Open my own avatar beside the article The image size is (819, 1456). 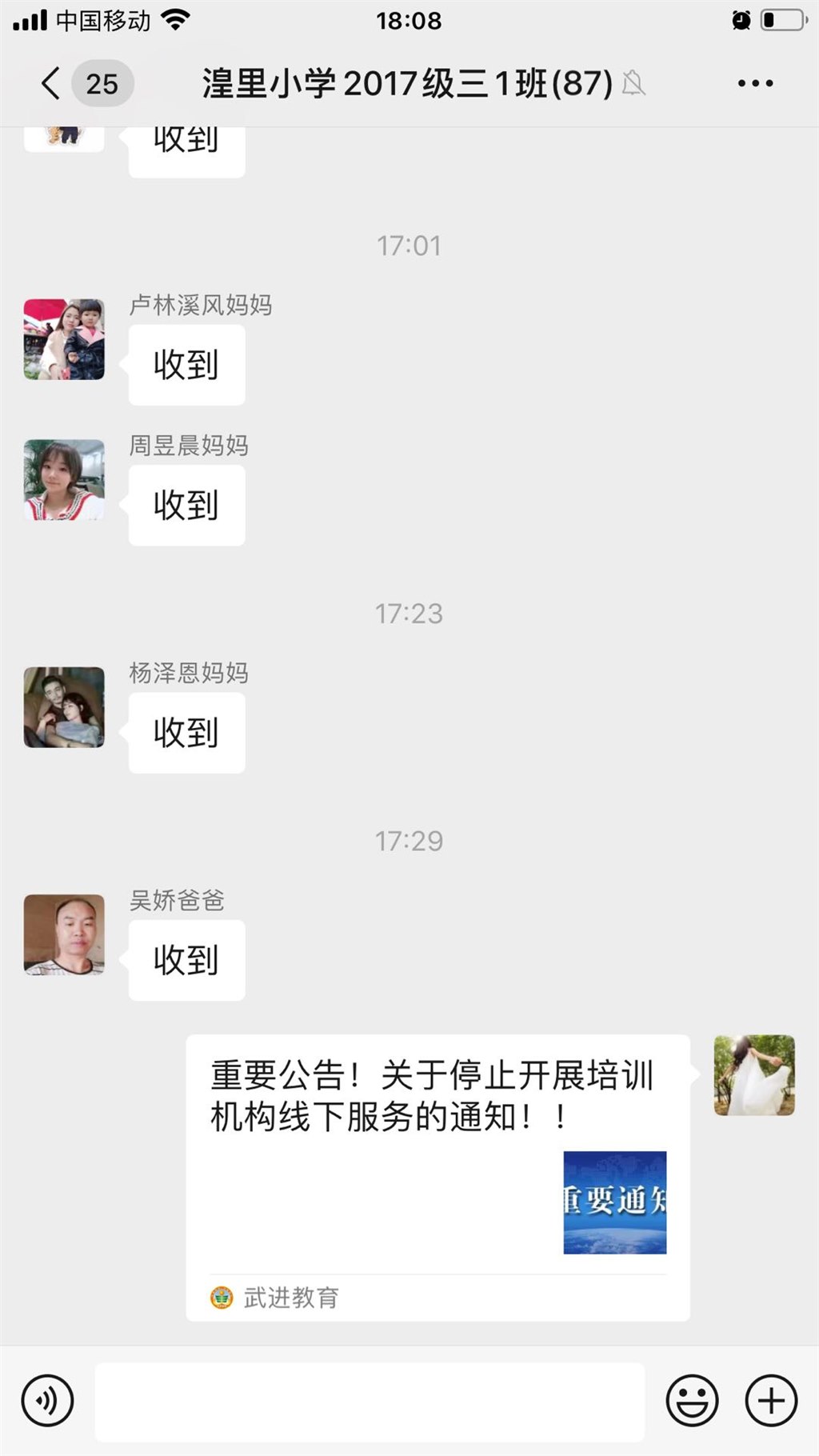(x=754, y=1074)
